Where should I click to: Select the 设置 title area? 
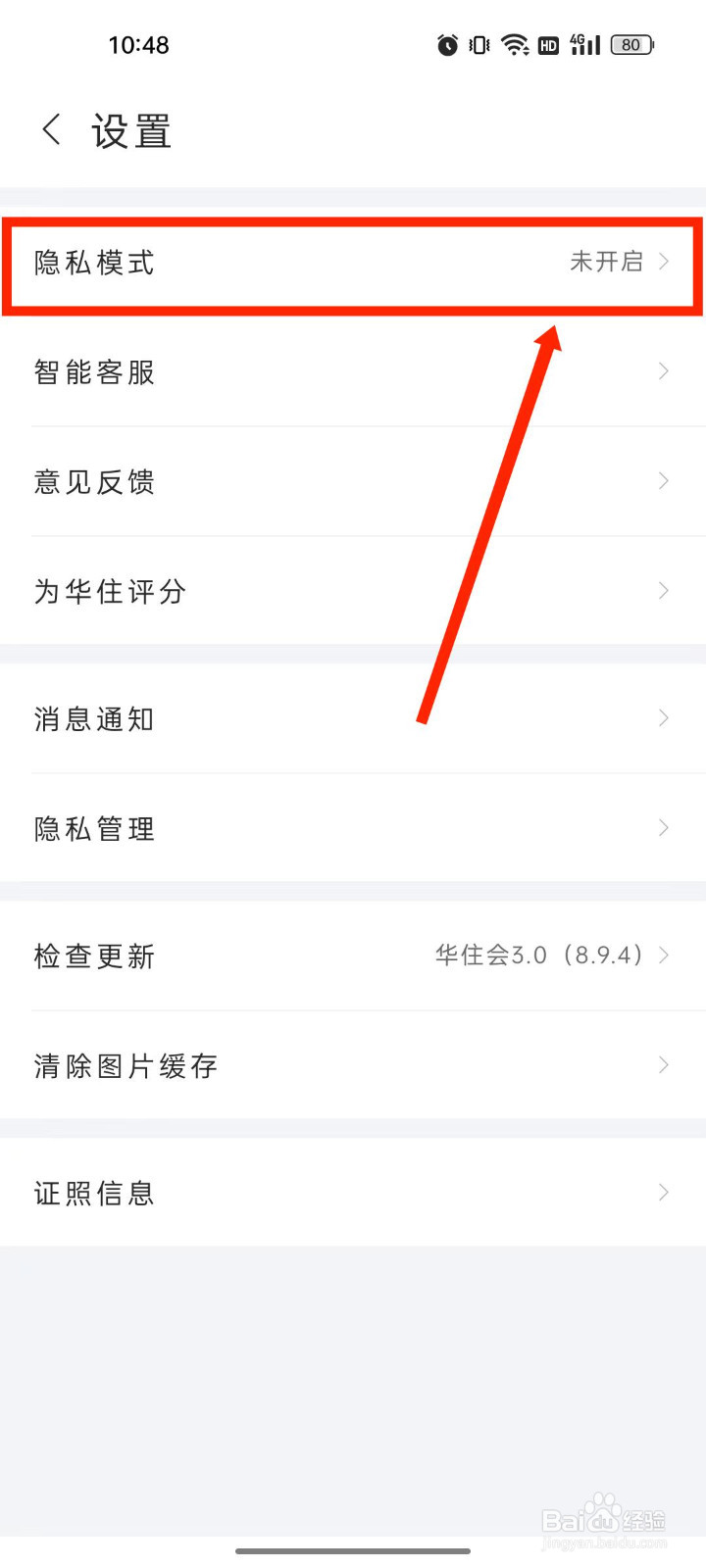click(x=130, y=128)
